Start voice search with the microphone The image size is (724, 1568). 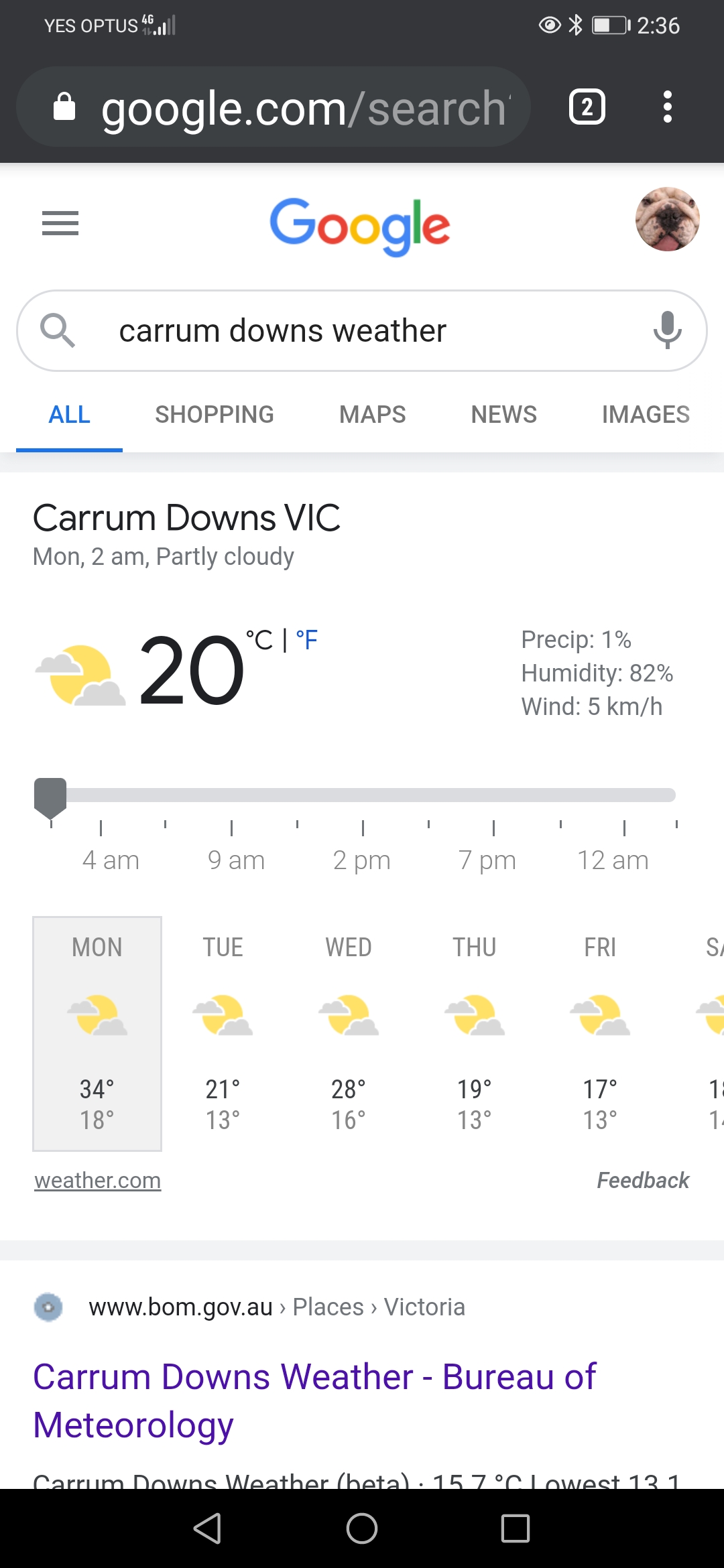[667, 330]
